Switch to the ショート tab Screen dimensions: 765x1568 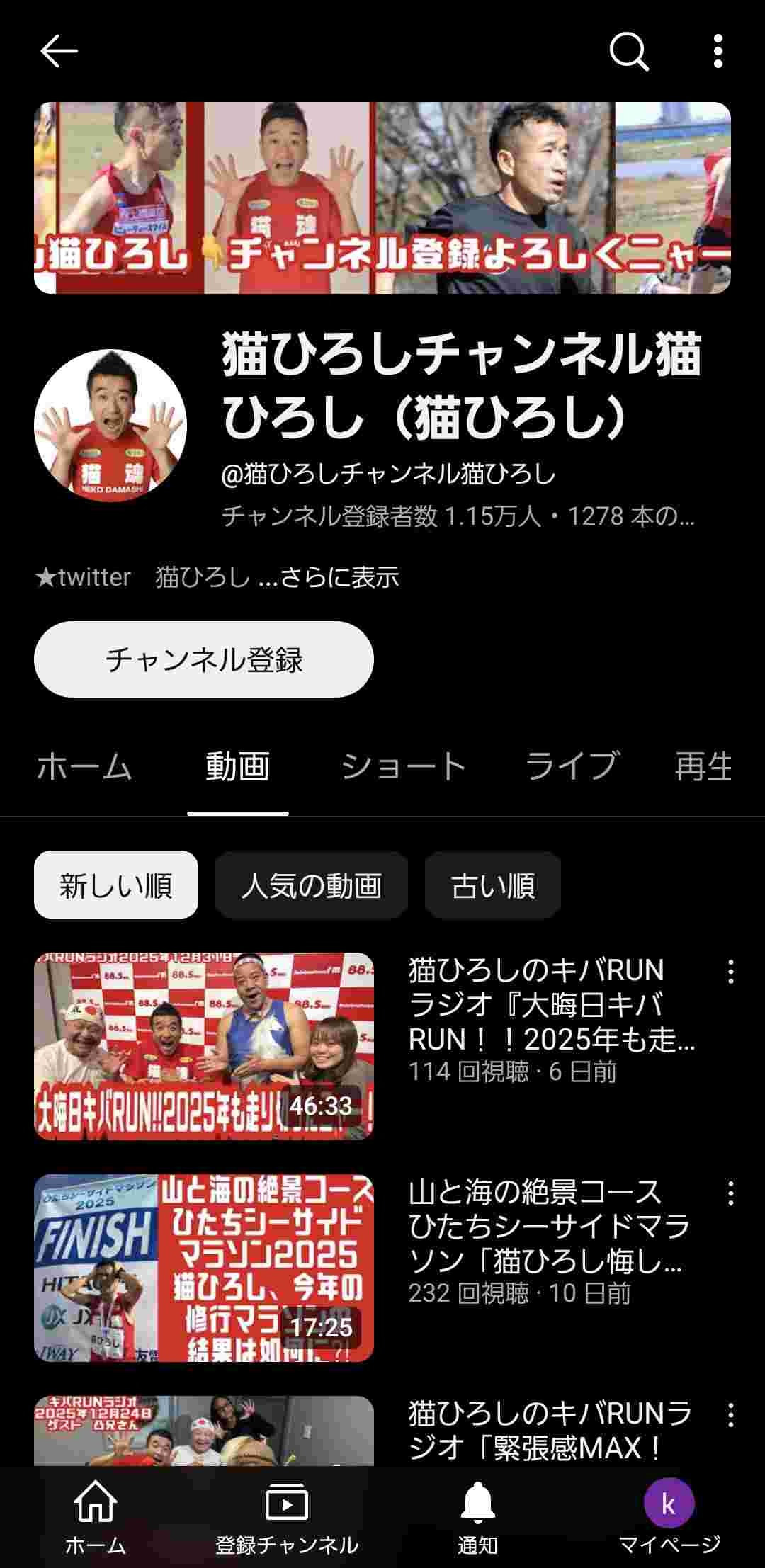pyautogui.click(x=403, y=766)
